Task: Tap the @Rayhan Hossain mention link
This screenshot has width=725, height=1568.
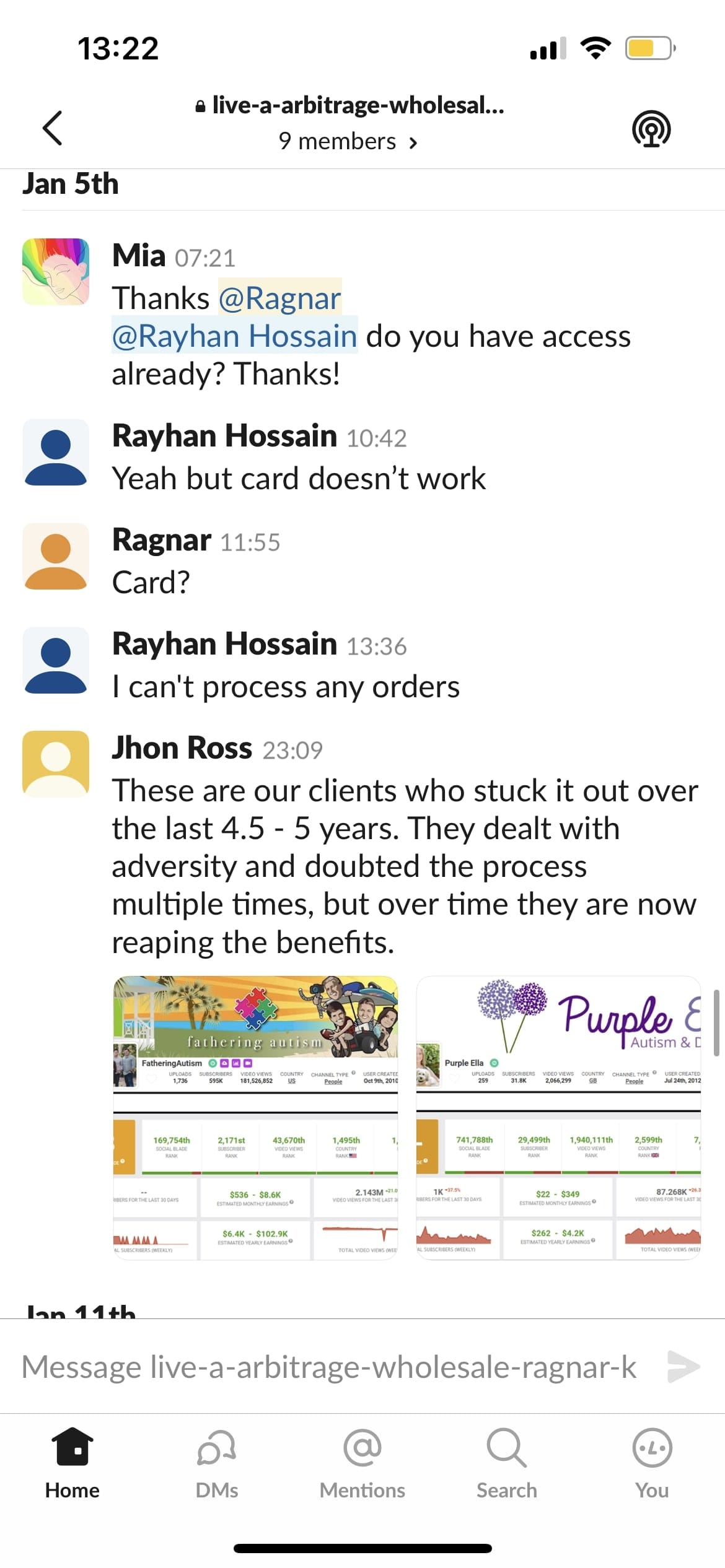Action: 234,336
